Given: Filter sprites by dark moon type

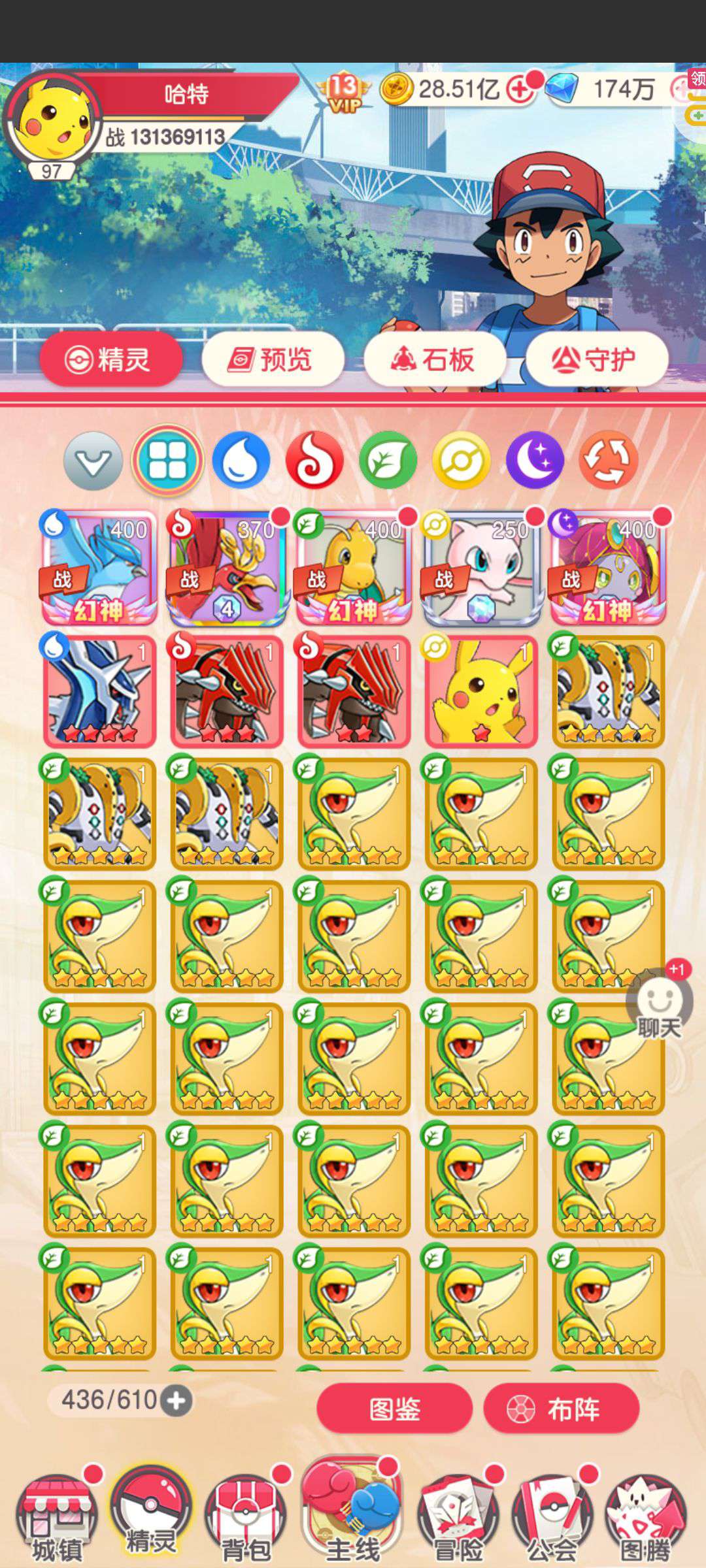Looking at the screenshot, I should (535, 460).
